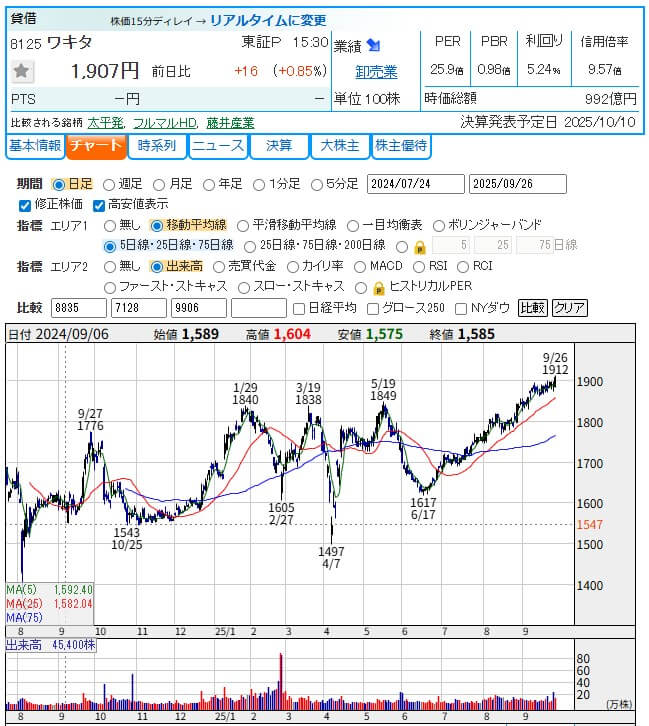
Task: Switch to the 大株主 tab
Action: tap(339, 146)
